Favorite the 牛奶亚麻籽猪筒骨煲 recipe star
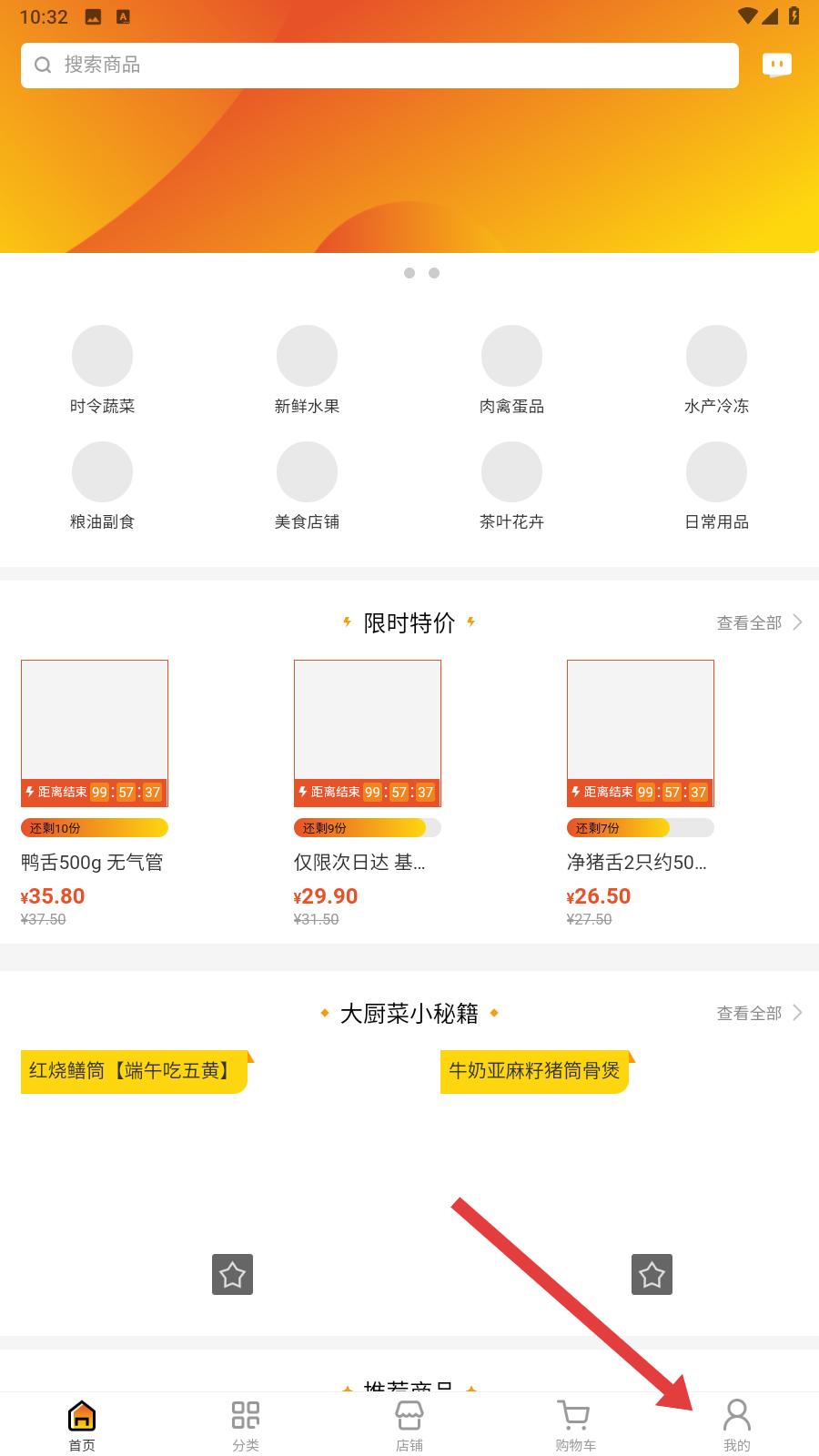The width and height of the screenshot is (819, 1456). point(652,1275)
